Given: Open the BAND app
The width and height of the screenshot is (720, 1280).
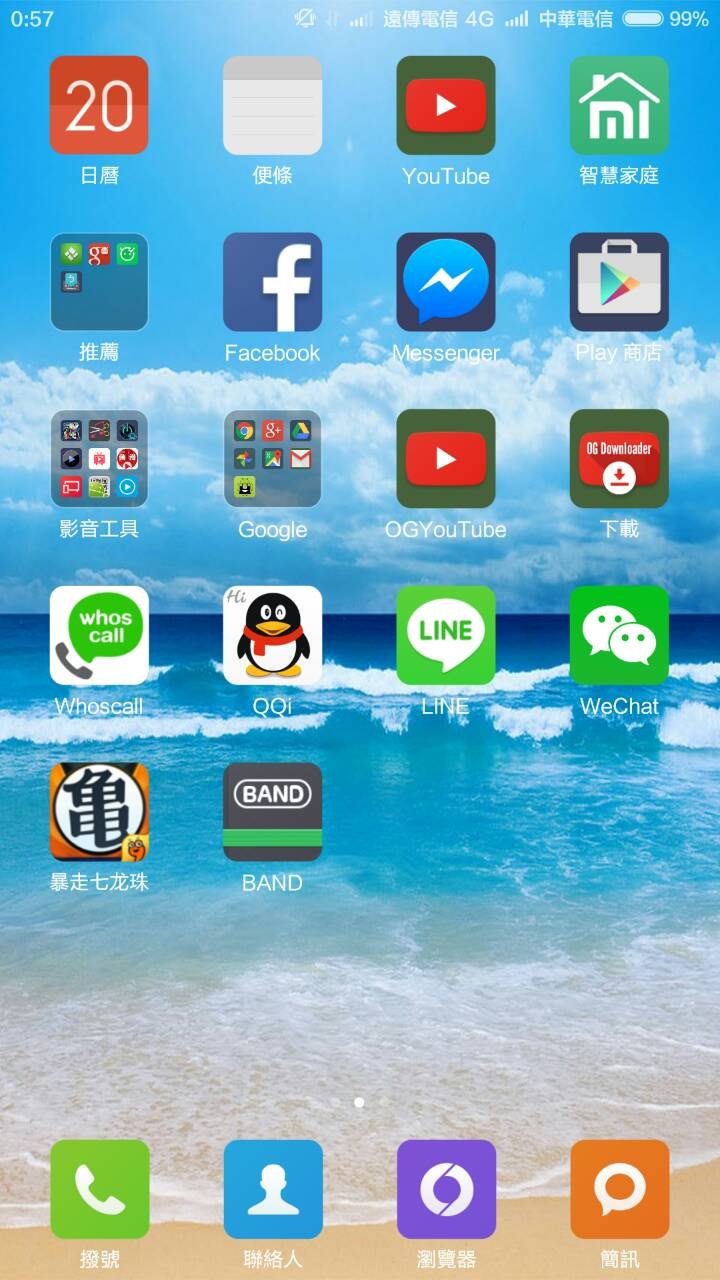Looking at the screenshot, I should tap(272, 812).
